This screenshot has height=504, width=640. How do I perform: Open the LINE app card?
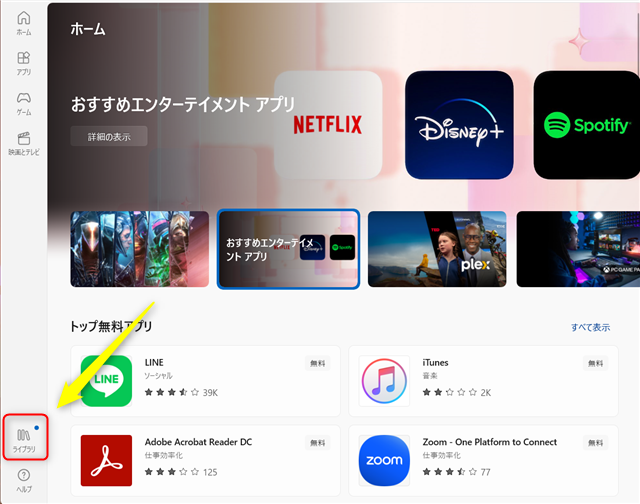coord(205,381)
